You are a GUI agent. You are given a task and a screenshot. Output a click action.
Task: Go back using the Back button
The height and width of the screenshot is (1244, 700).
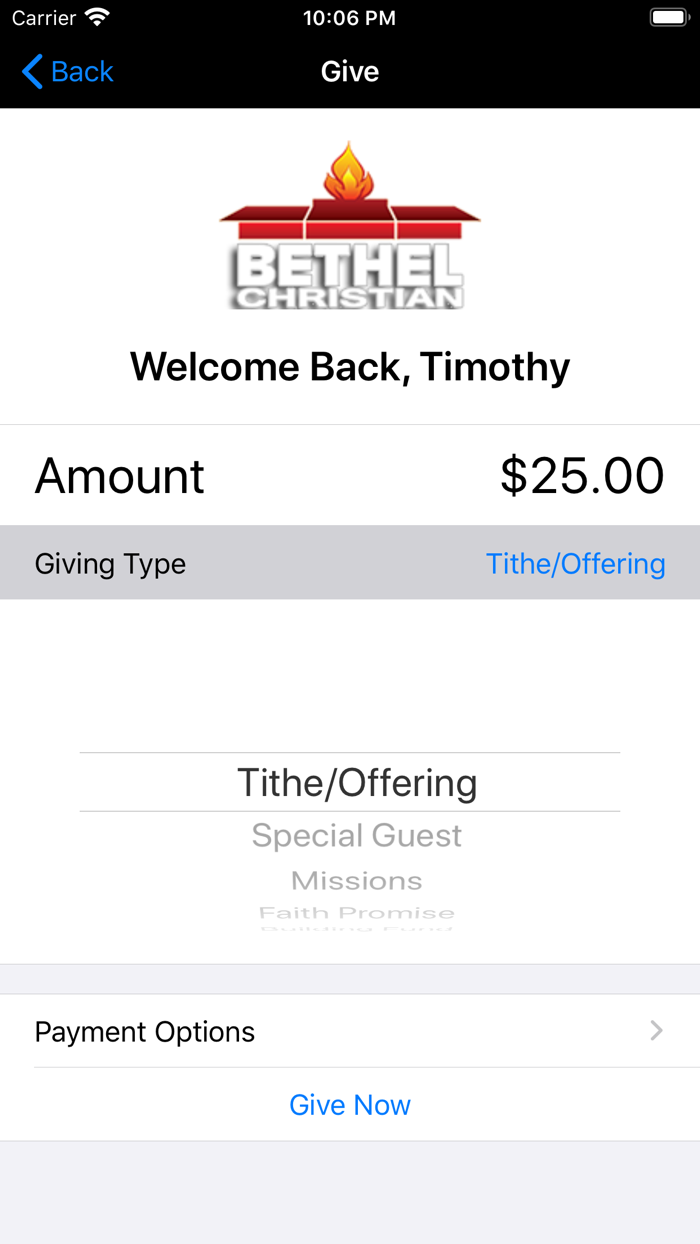tap(67, 72)
